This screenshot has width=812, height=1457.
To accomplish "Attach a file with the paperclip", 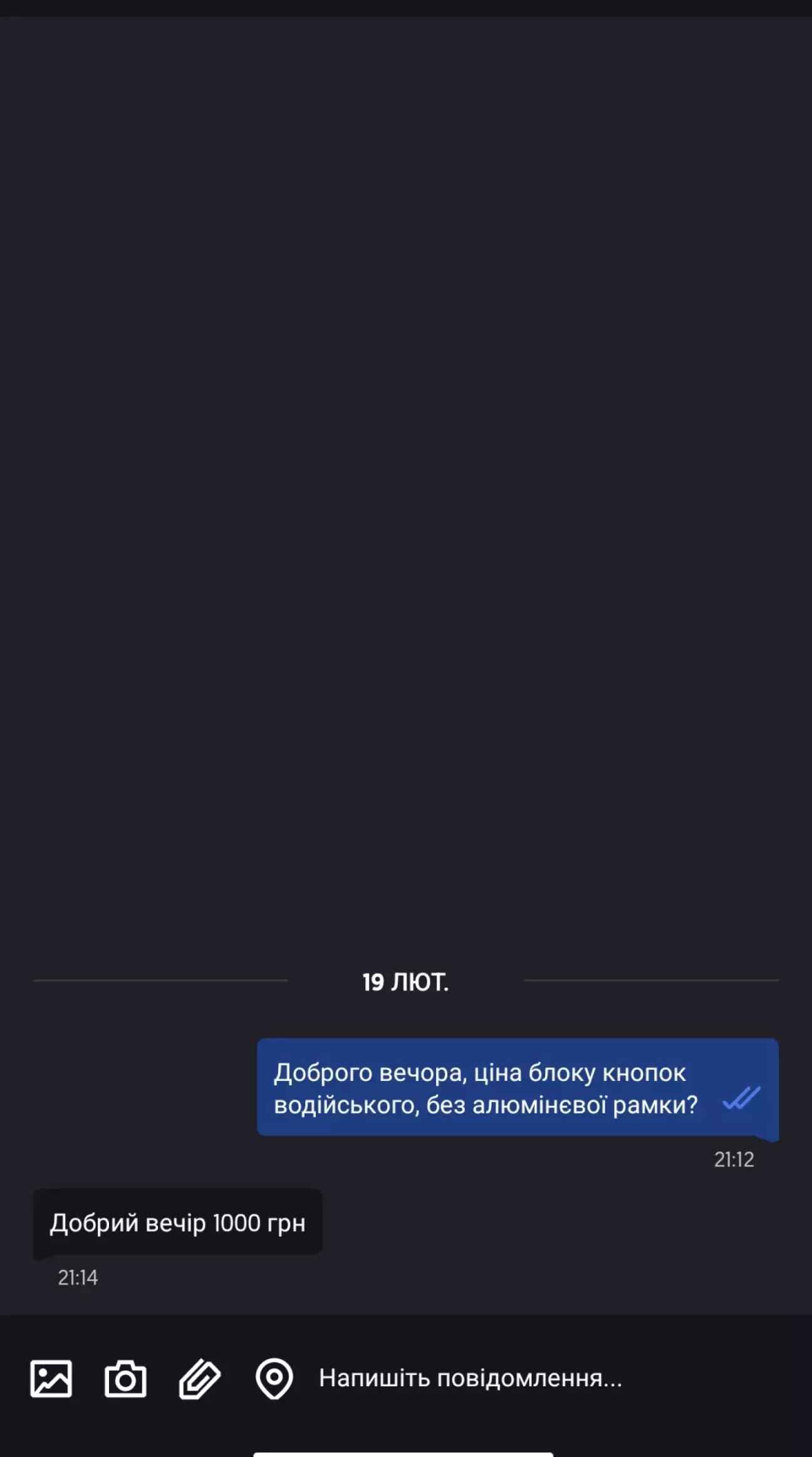I will point(199,1379).
